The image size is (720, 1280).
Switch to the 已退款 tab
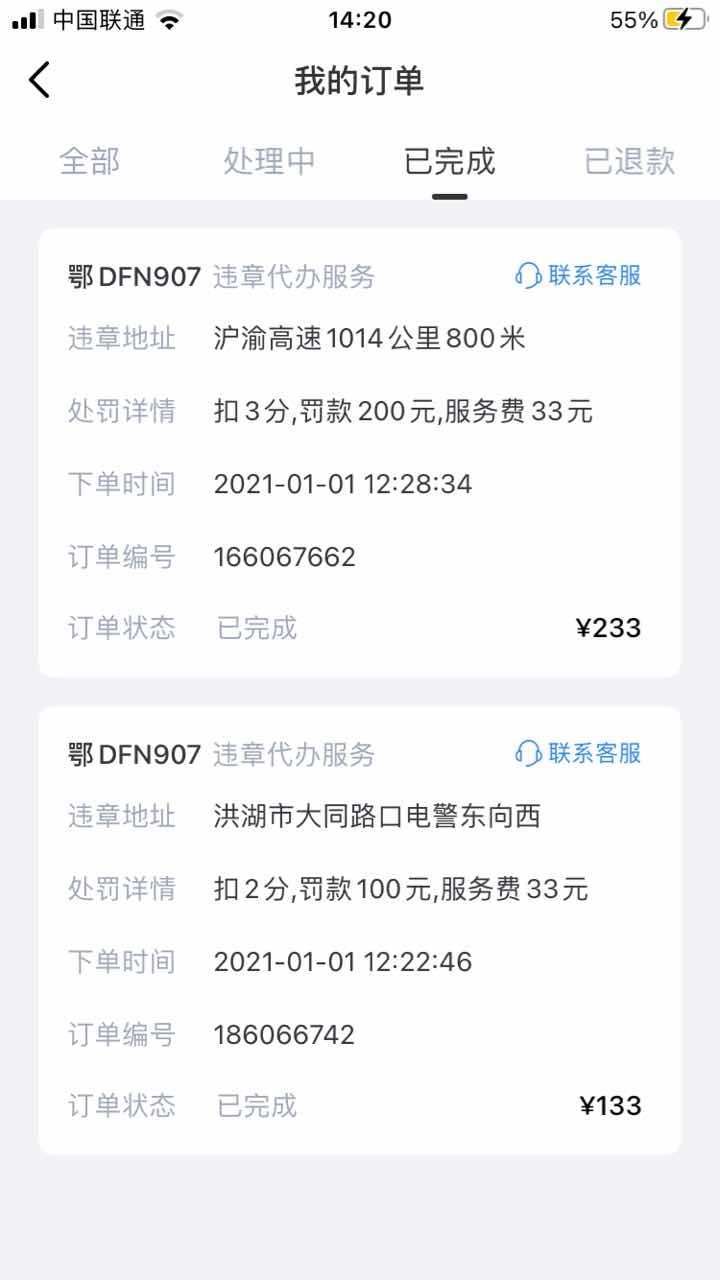(x=630, y=161)
